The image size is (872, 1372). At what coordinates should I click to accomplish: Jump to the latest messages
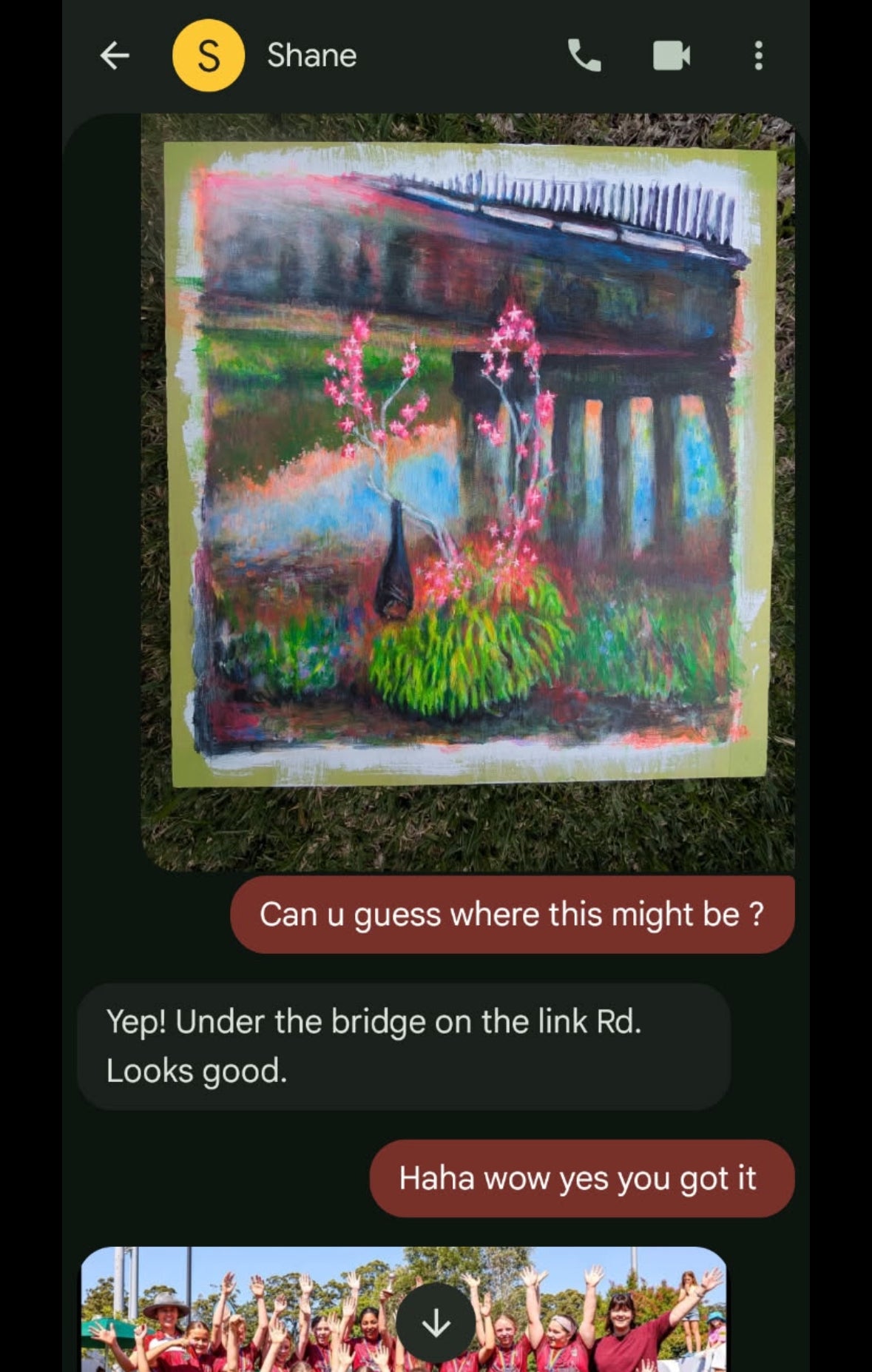pyautogui.click(x=436, y=1322)
